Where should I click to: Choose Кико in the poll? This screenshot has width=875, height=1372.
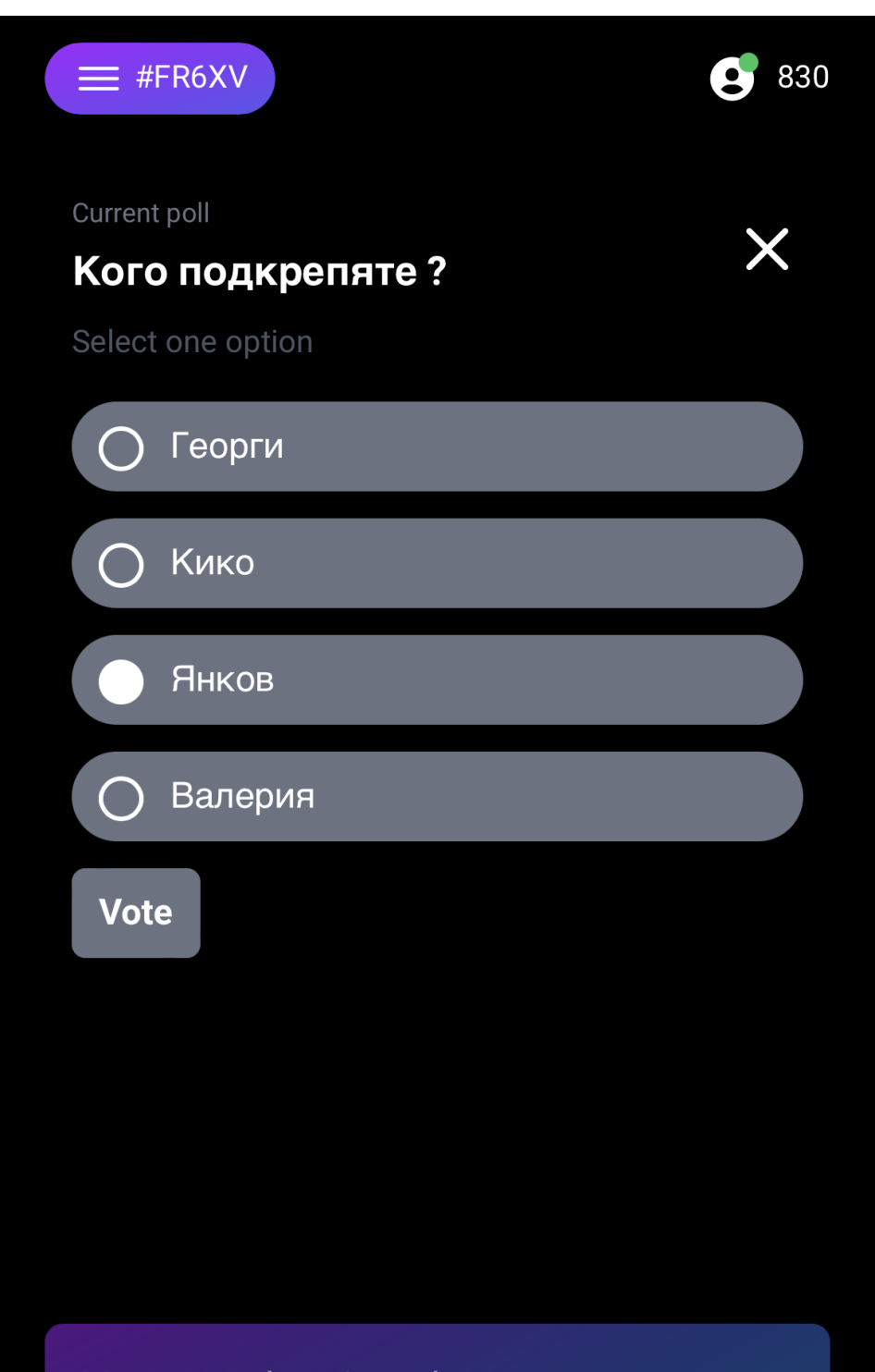[437, 563]
